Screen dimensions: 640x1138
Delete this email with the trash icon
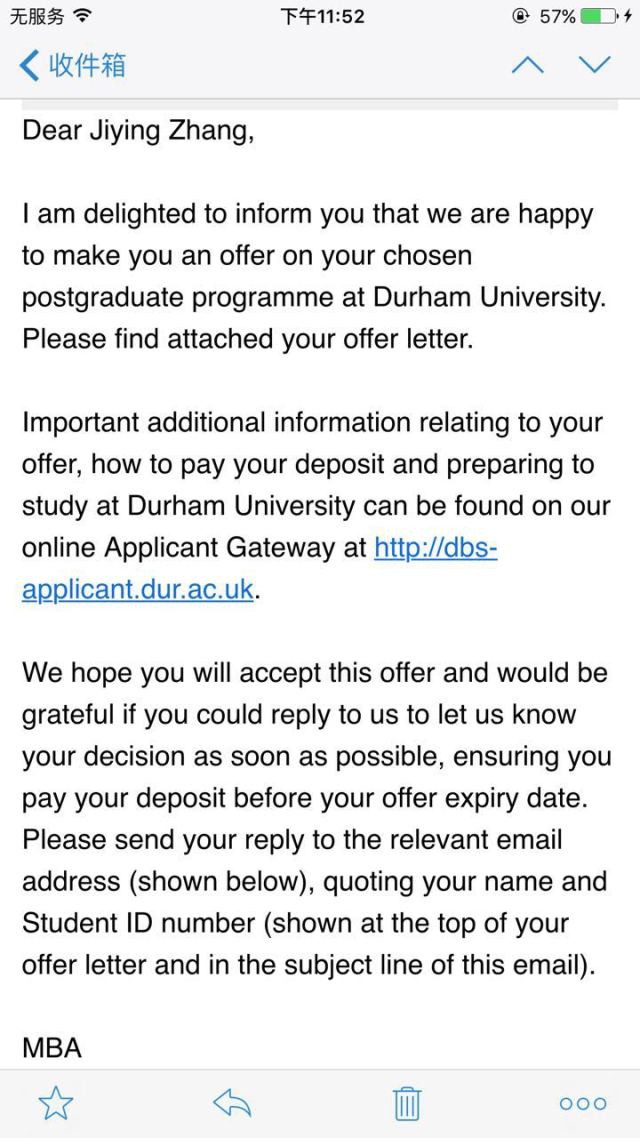pos(407,1103)
